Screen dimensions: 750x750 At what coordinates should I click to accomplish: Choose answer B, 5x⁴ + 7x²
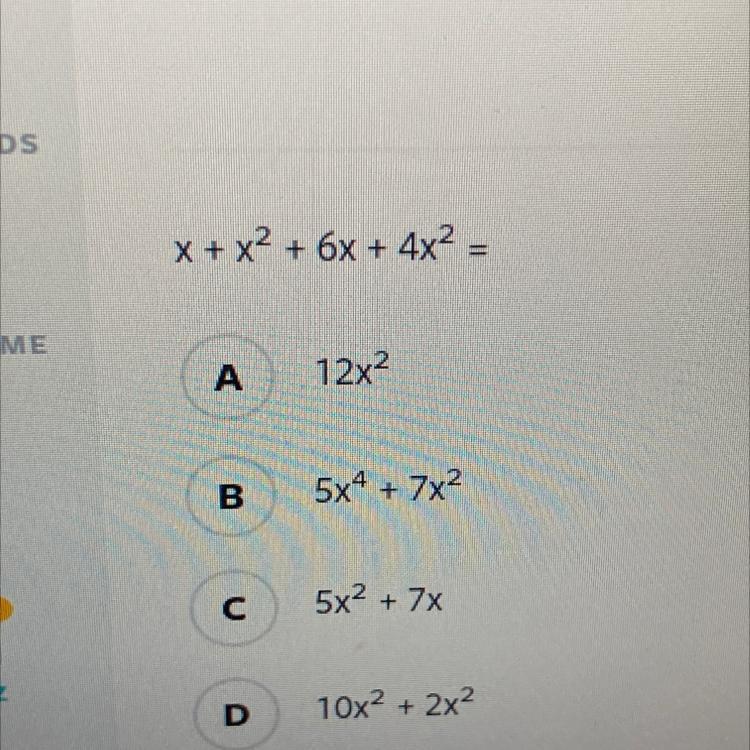pyautogui.click(x=229, y=492)
